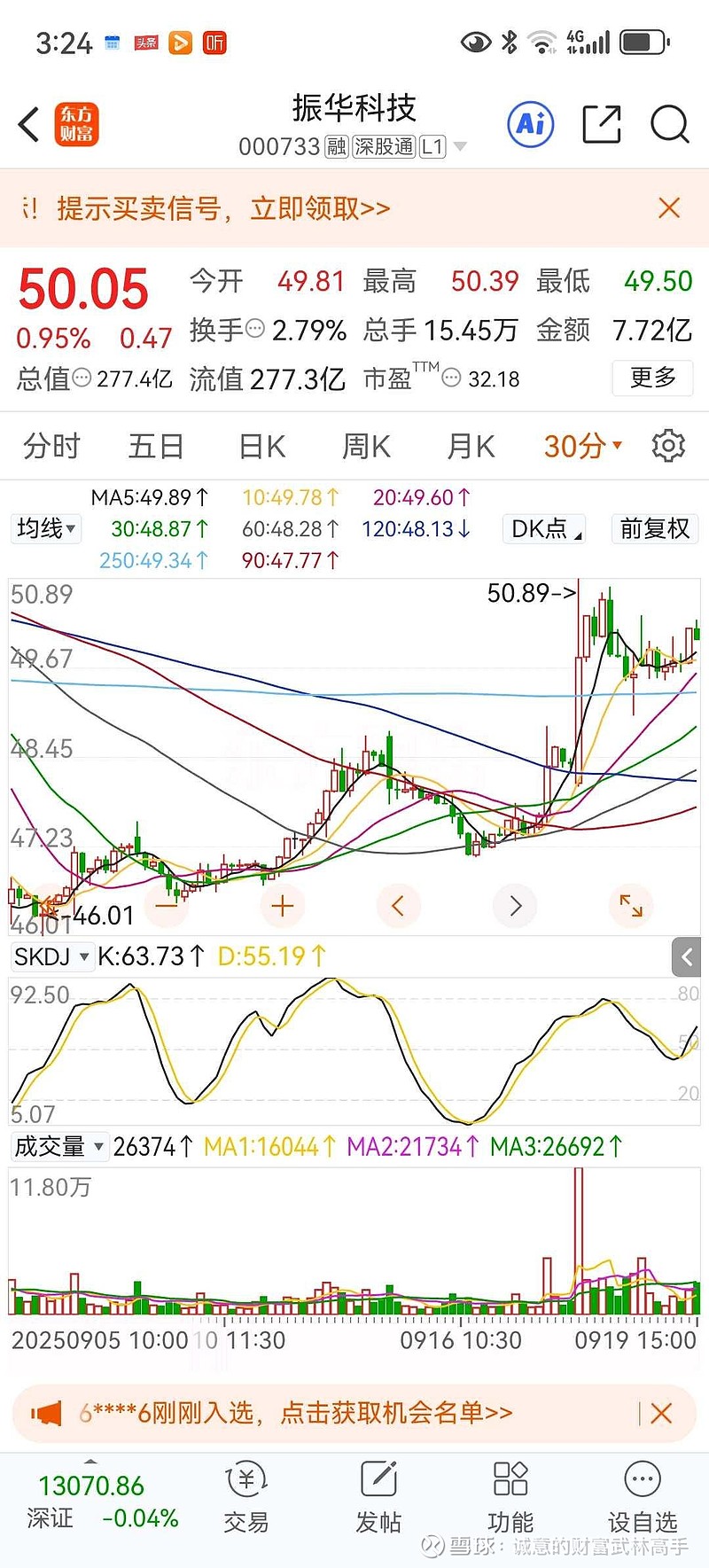Share this stock page
This screenshot has width=709, height=1568.
(601, 124)
